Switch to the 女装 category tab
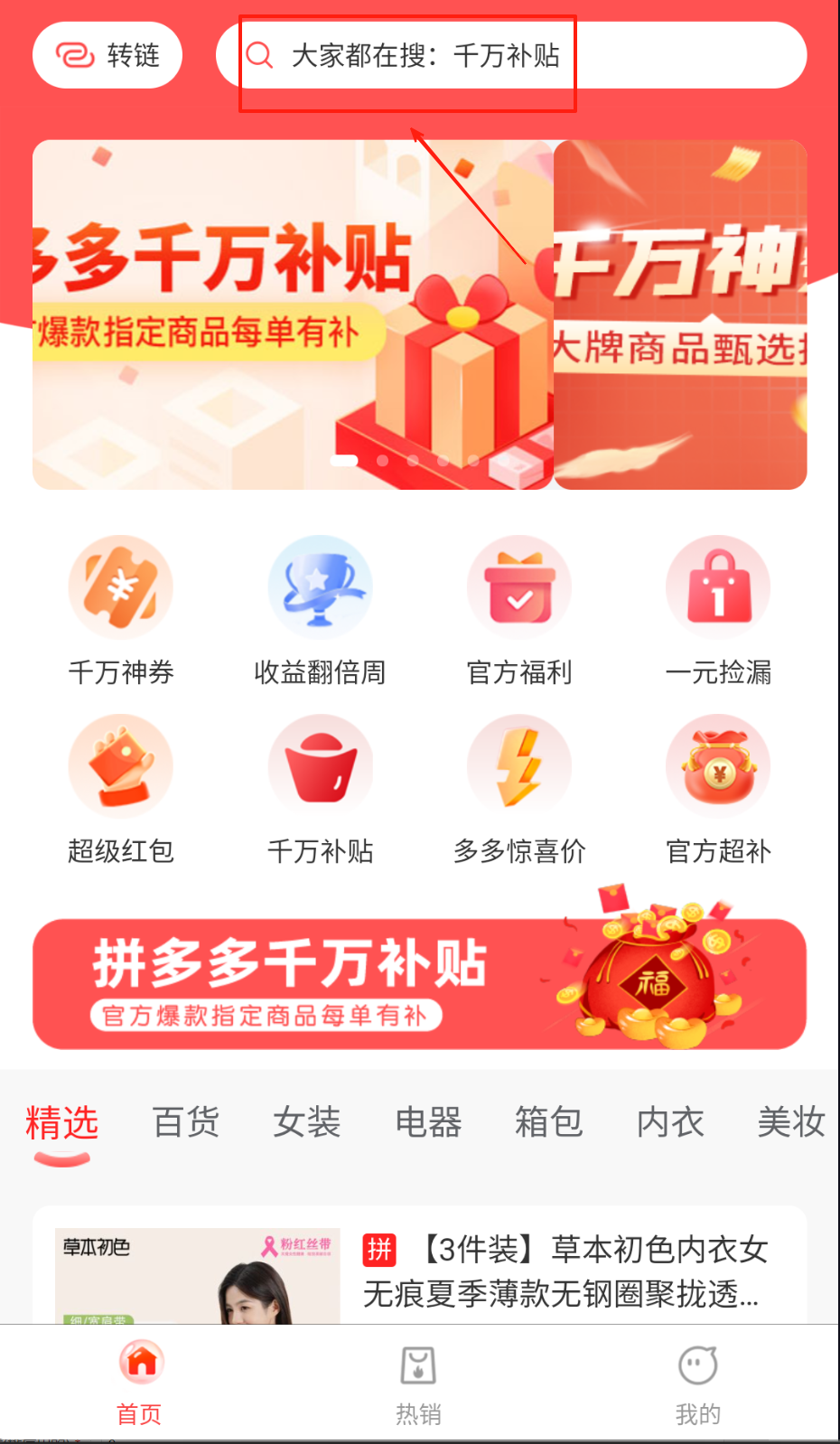Screen dimensions: 840x1444 [307, 1122]
